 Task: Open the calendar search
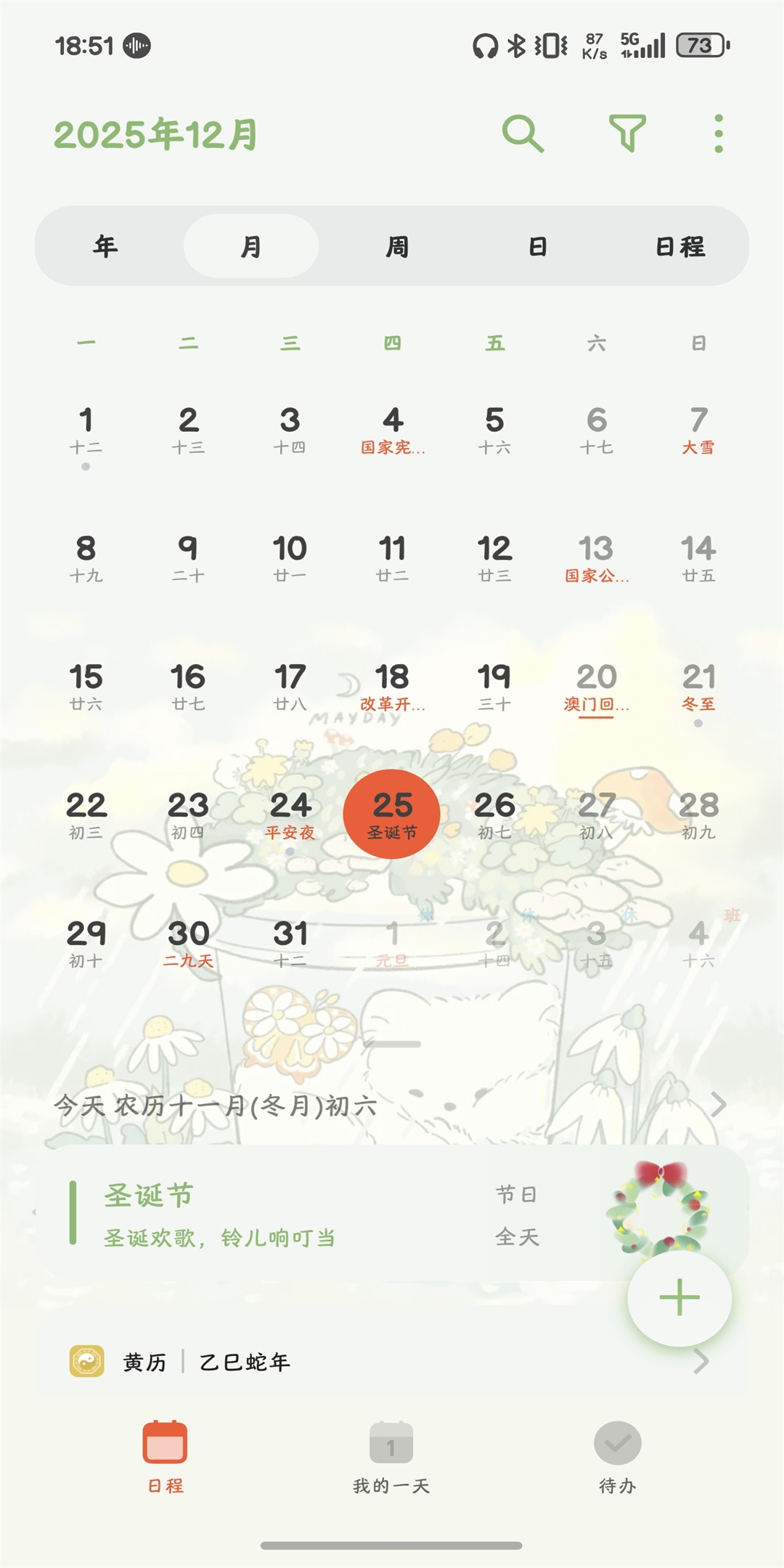[x=523, y=134]
